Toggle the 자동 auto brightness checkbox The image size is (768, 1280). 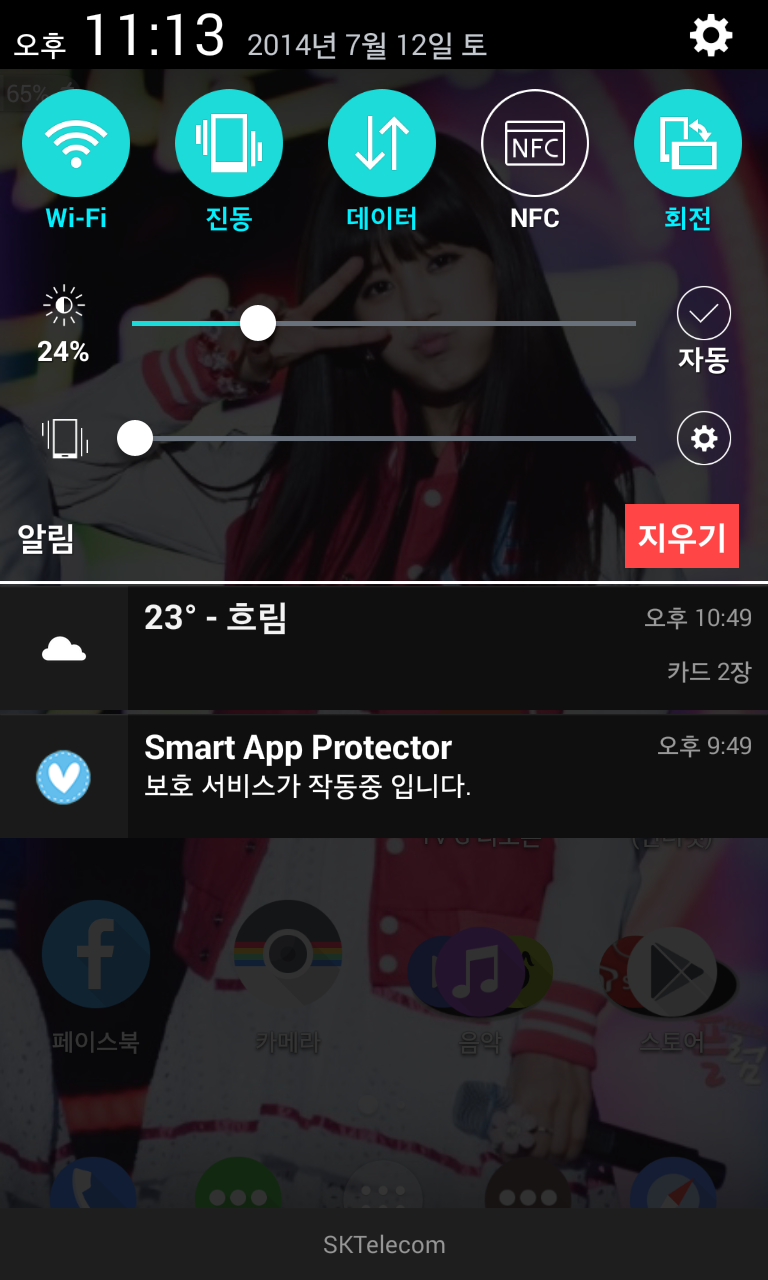point(704,314)
